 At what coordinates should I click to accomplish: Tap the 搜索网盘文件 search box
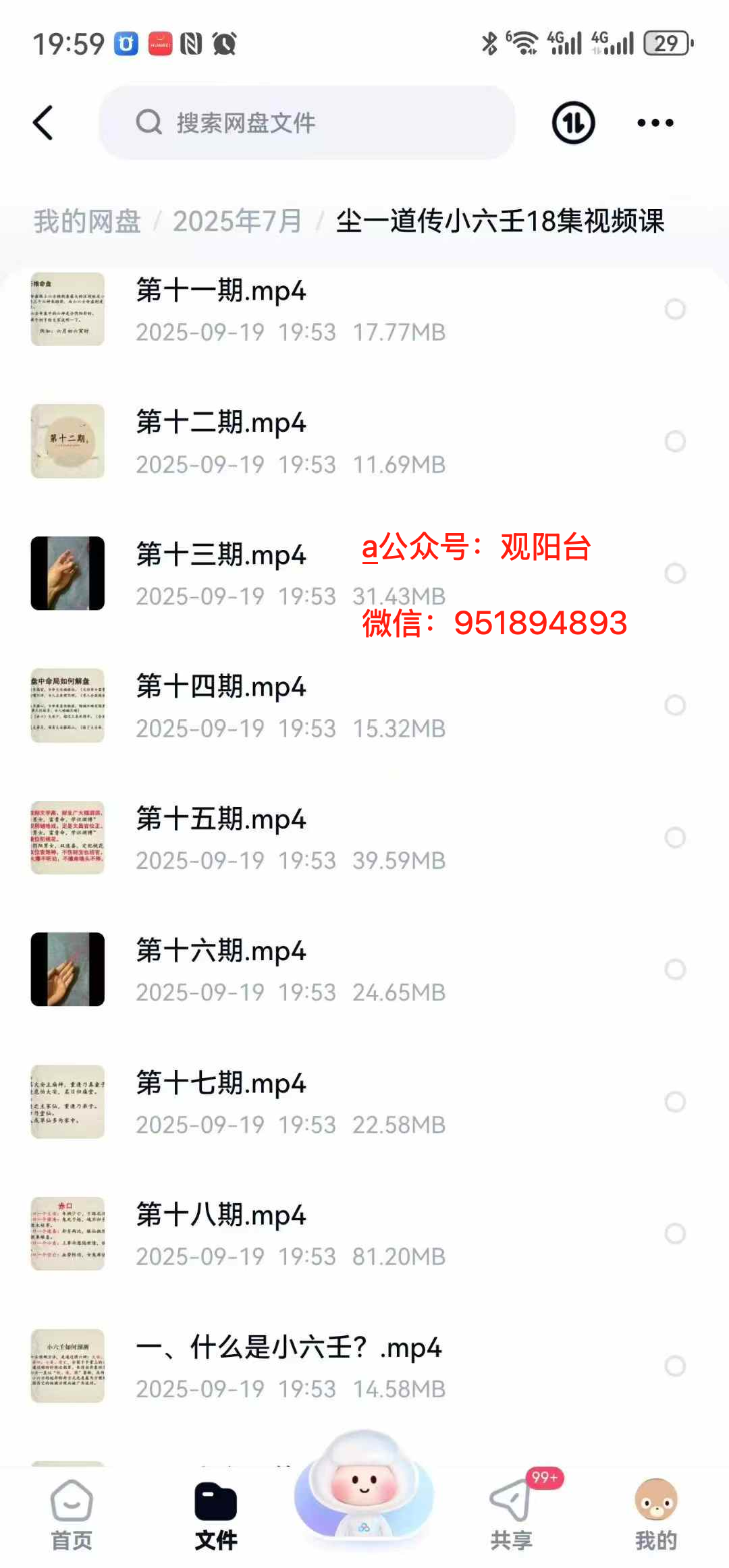click(x=307, y=123)
